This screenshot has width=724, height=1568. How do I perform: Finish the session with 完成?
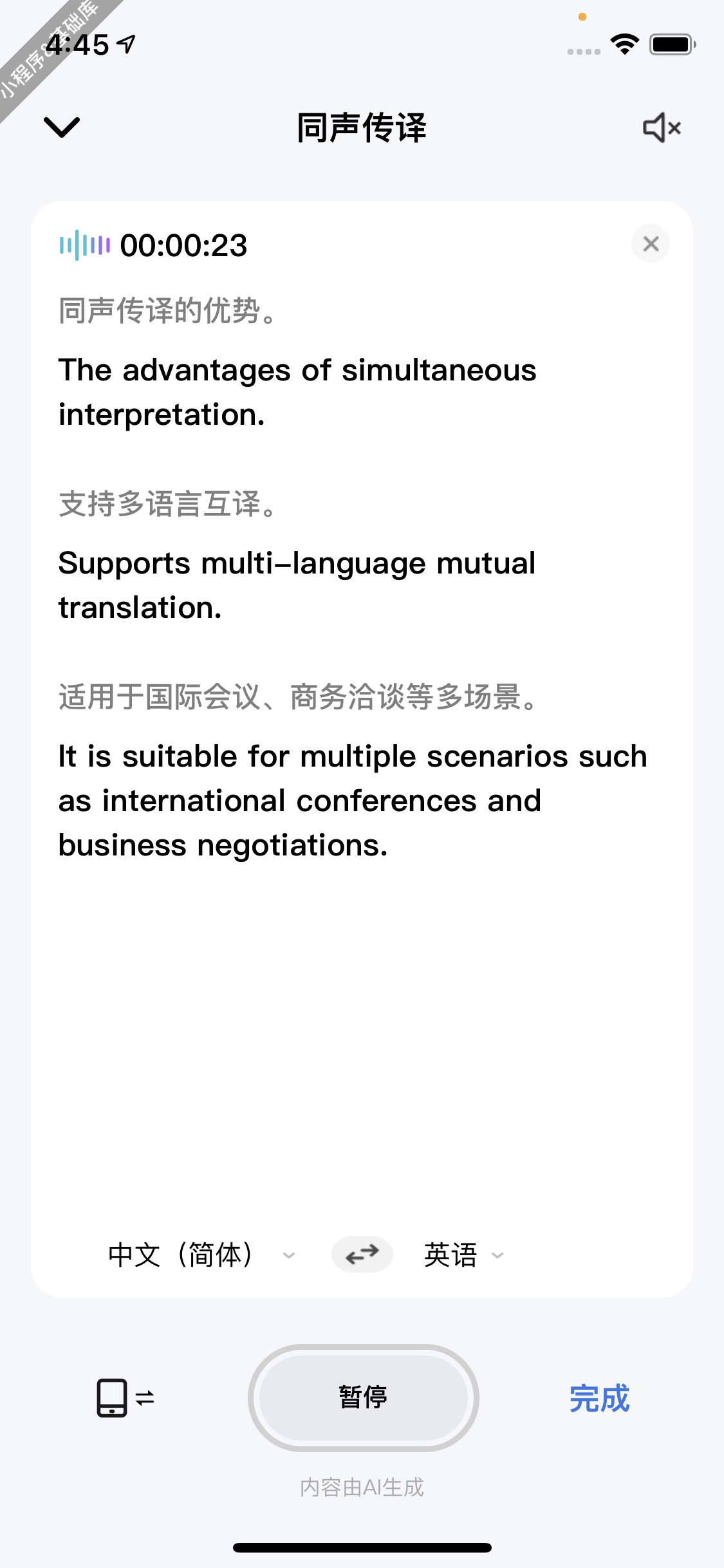point(599,1398)
